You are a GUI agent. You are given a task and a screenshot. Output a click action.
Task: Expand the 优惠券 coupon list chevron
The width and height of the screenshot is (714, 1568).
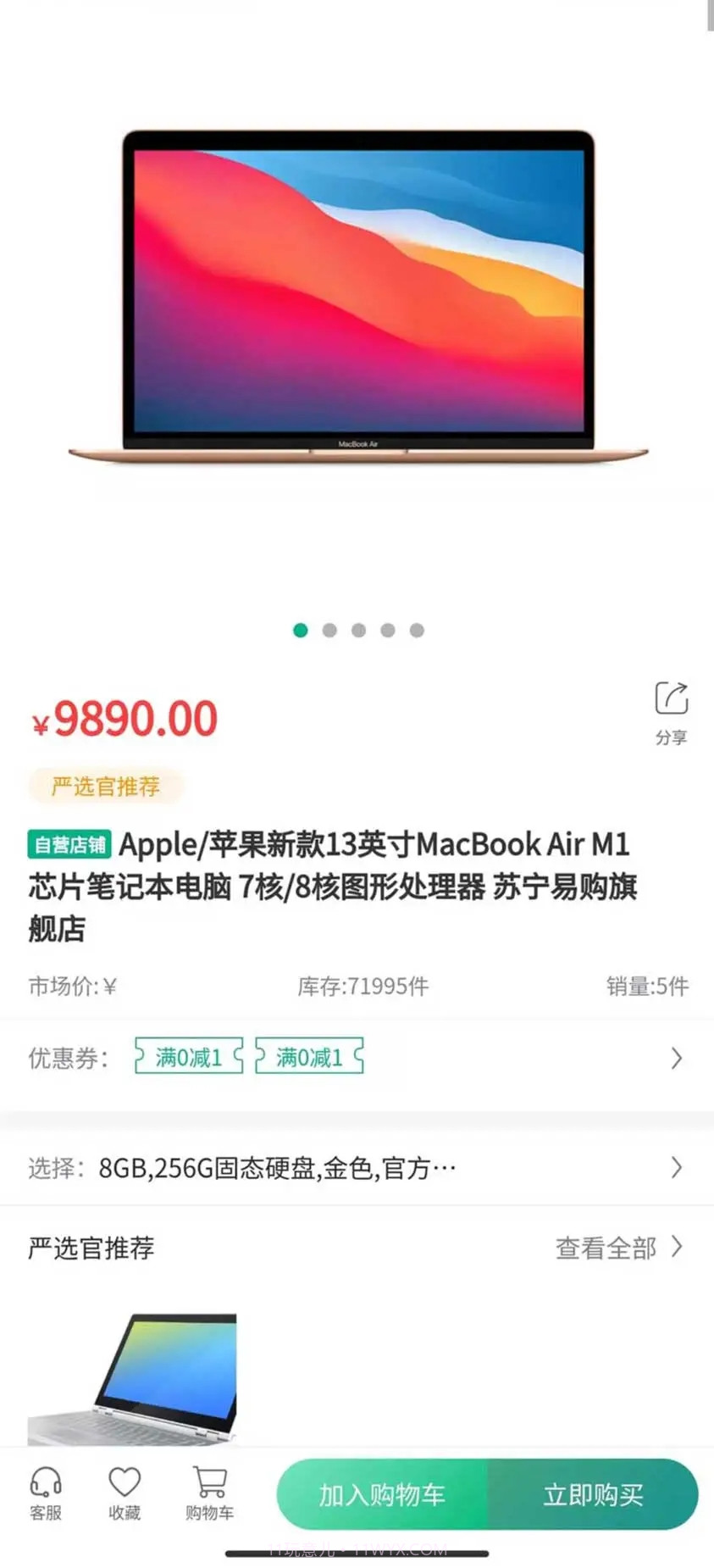[675, 1058]
